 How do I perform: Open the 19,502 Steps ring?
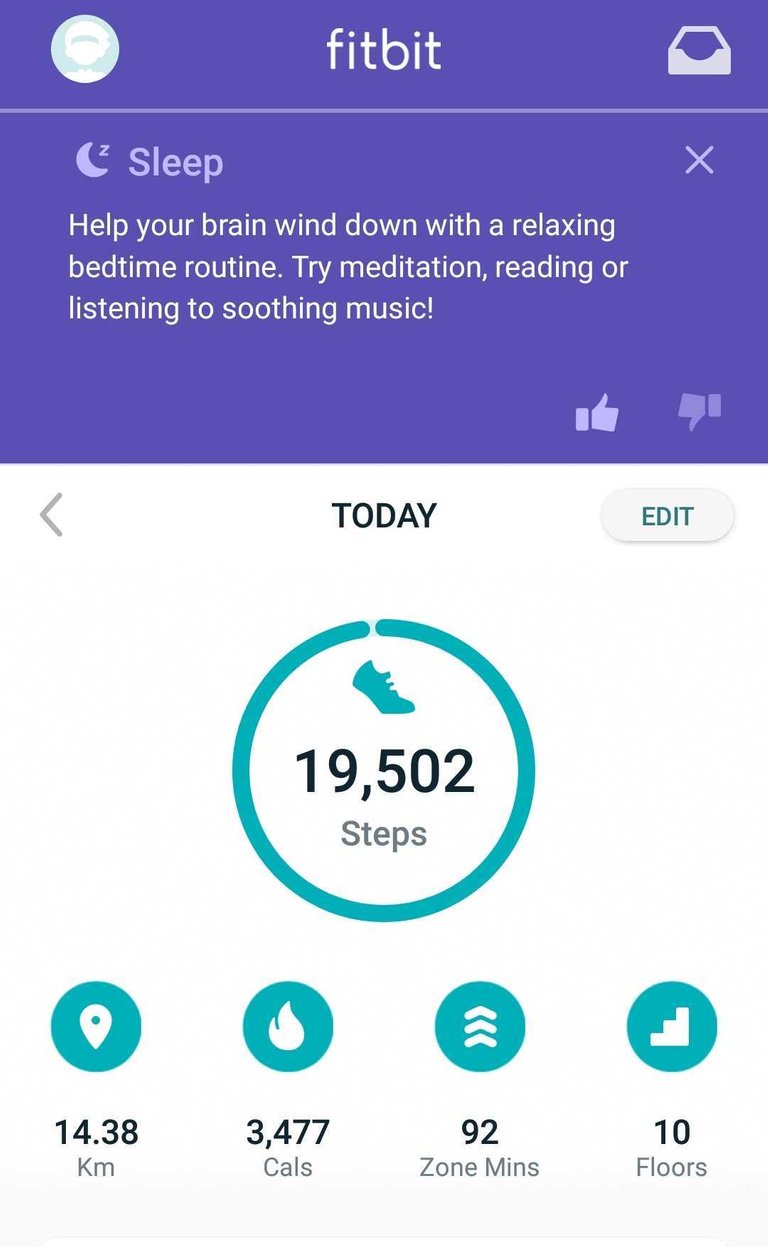(384, 770)
